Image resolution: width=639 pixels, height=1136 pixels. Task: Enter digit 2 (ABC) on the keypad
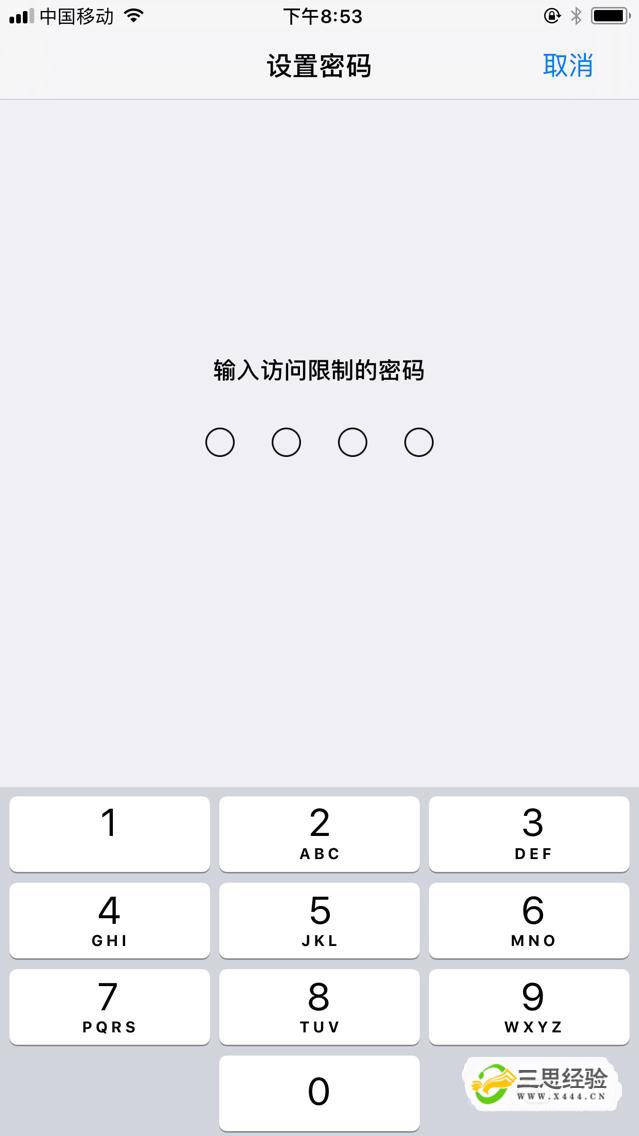pos(319,834)
